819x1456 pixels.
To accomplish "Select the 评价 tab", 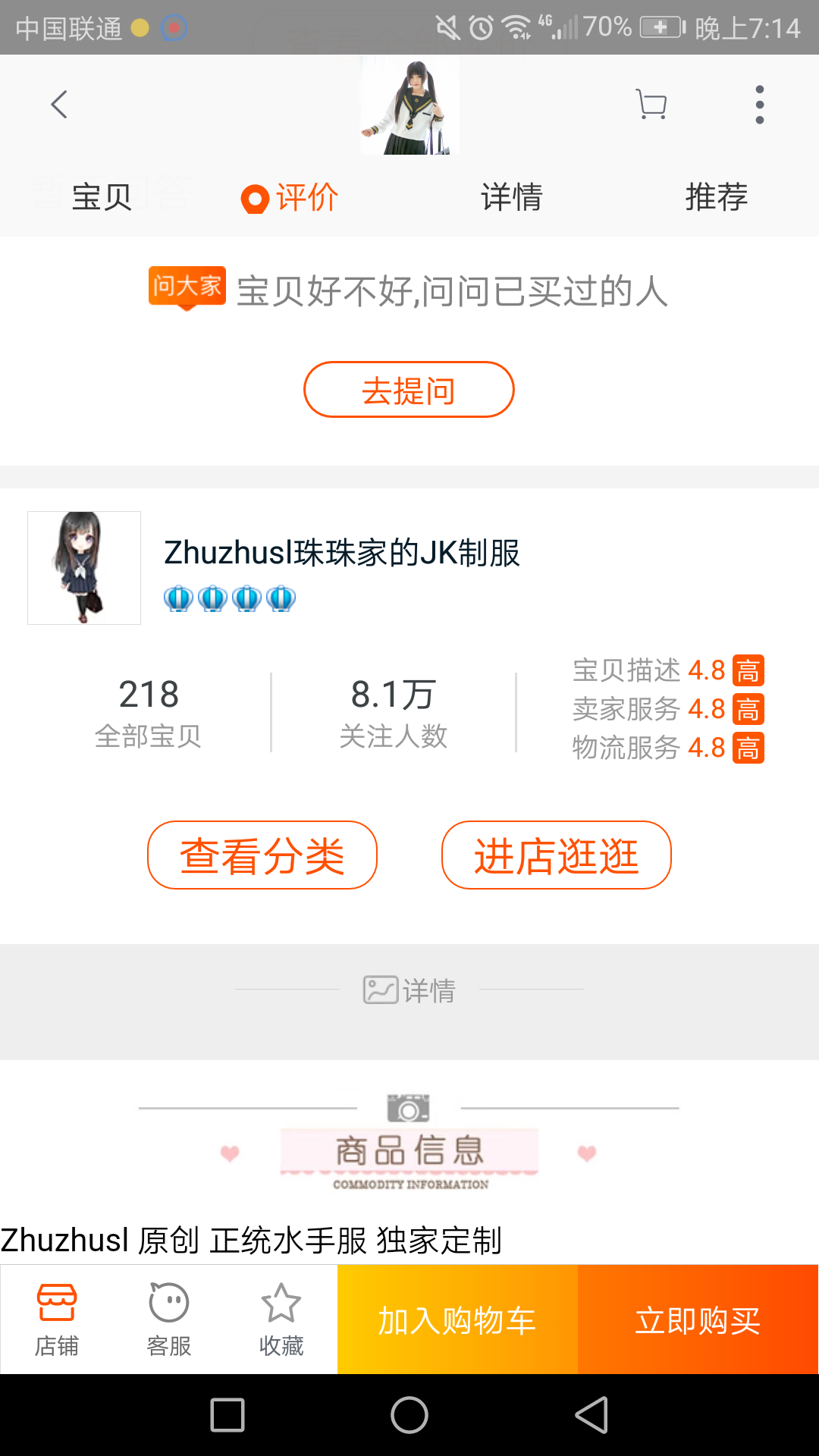I will click(x=290, y=197).
